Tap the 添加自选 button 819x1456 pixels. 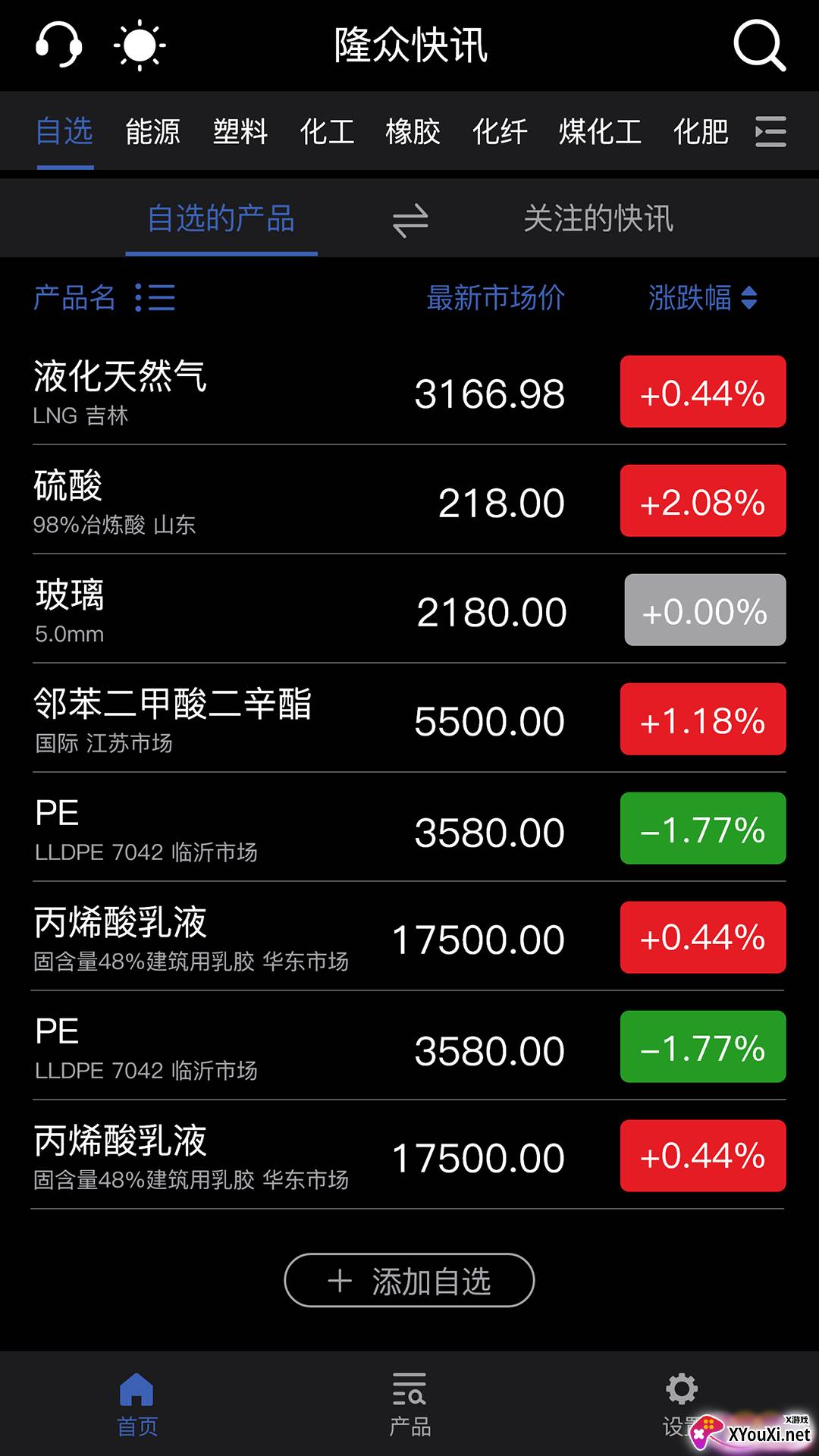[x=409, y=1281]
